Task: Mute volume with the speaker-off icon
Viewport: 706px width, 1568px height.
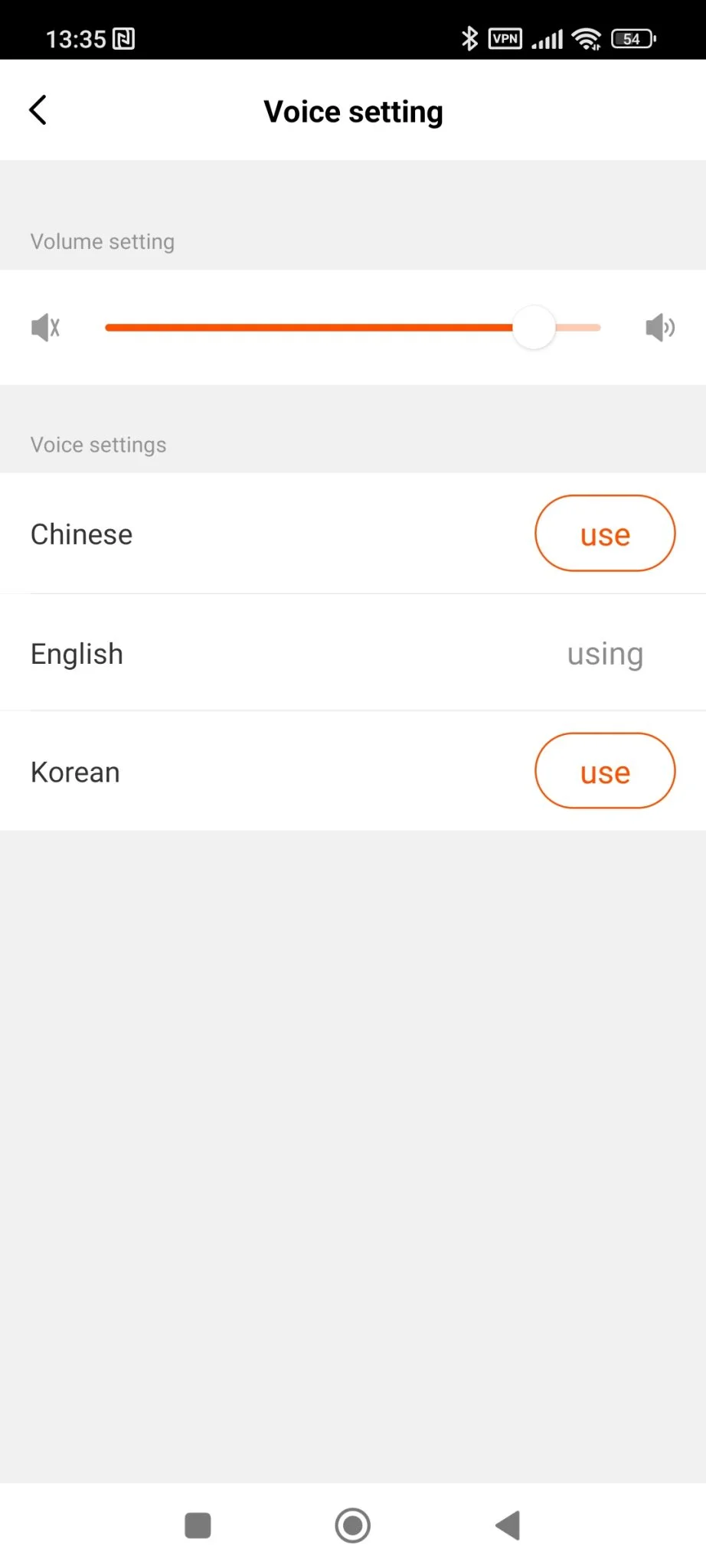Action: 45,328
